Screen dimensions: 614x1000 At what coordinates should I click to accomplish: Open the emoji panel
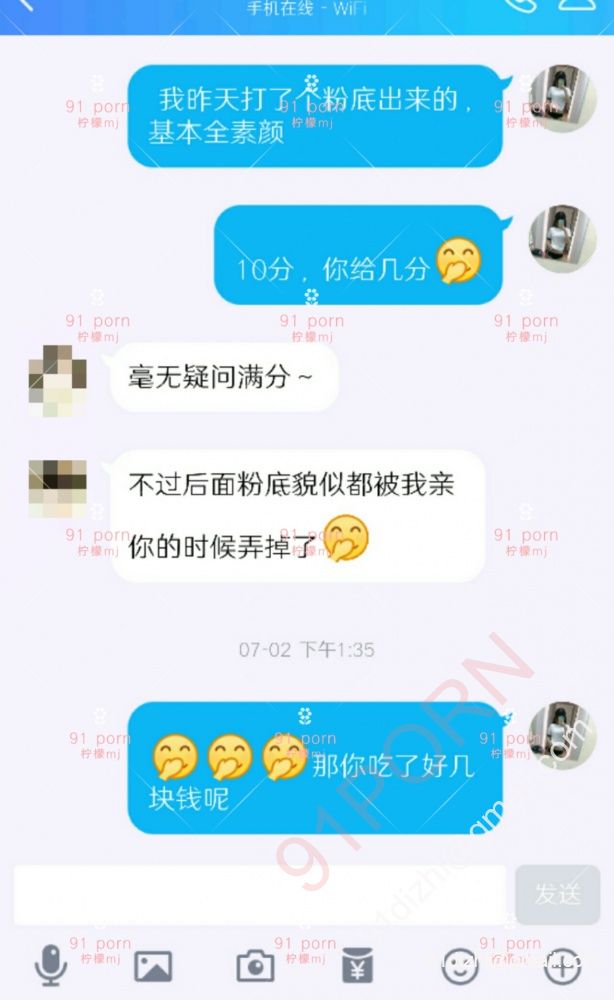click(460, 966)
